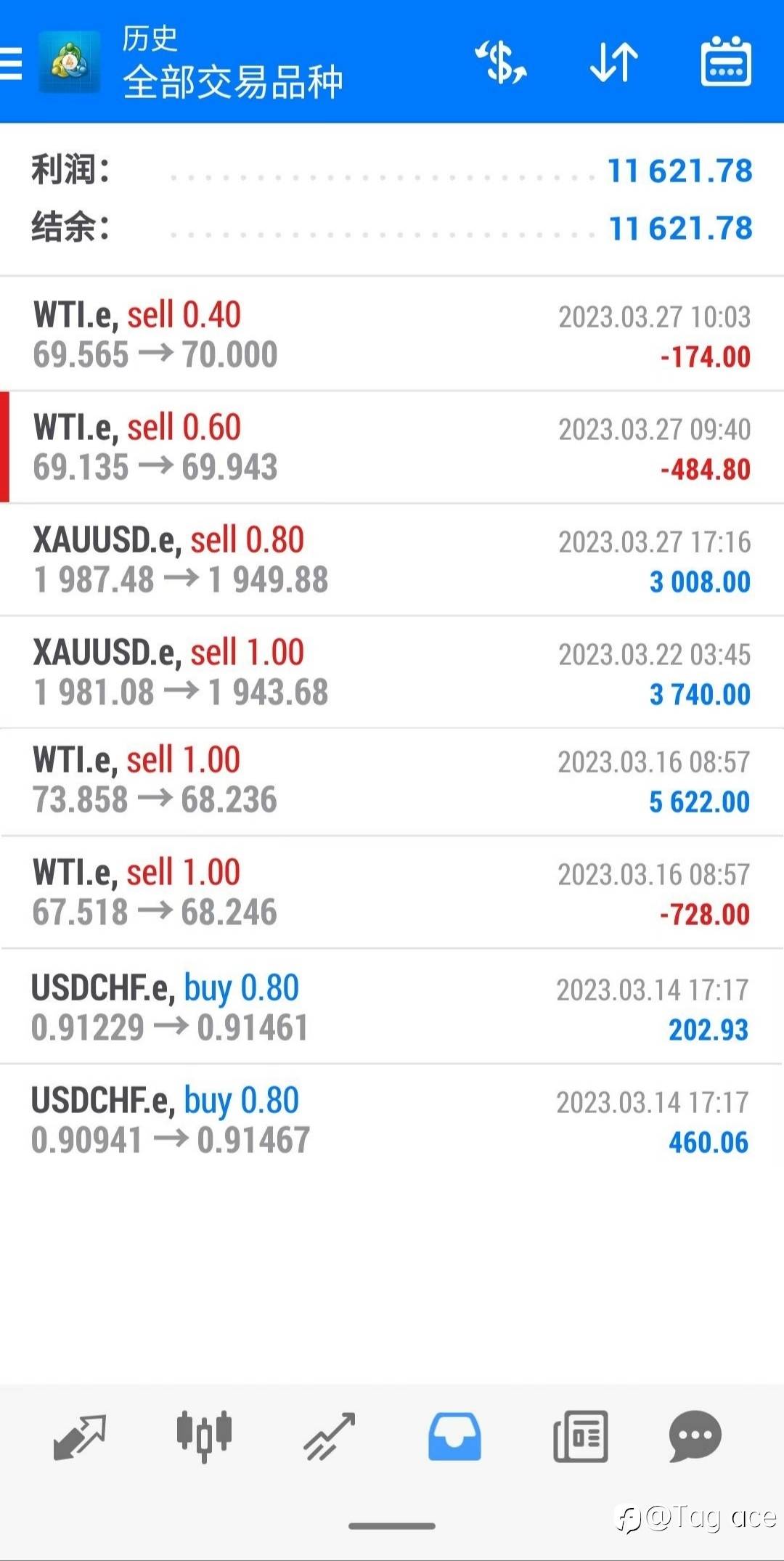This screenshot has height=1561, width=784.
Task: Open the USDCHF.e trade with 460.06 profit
Action: tap(392, 1120)
